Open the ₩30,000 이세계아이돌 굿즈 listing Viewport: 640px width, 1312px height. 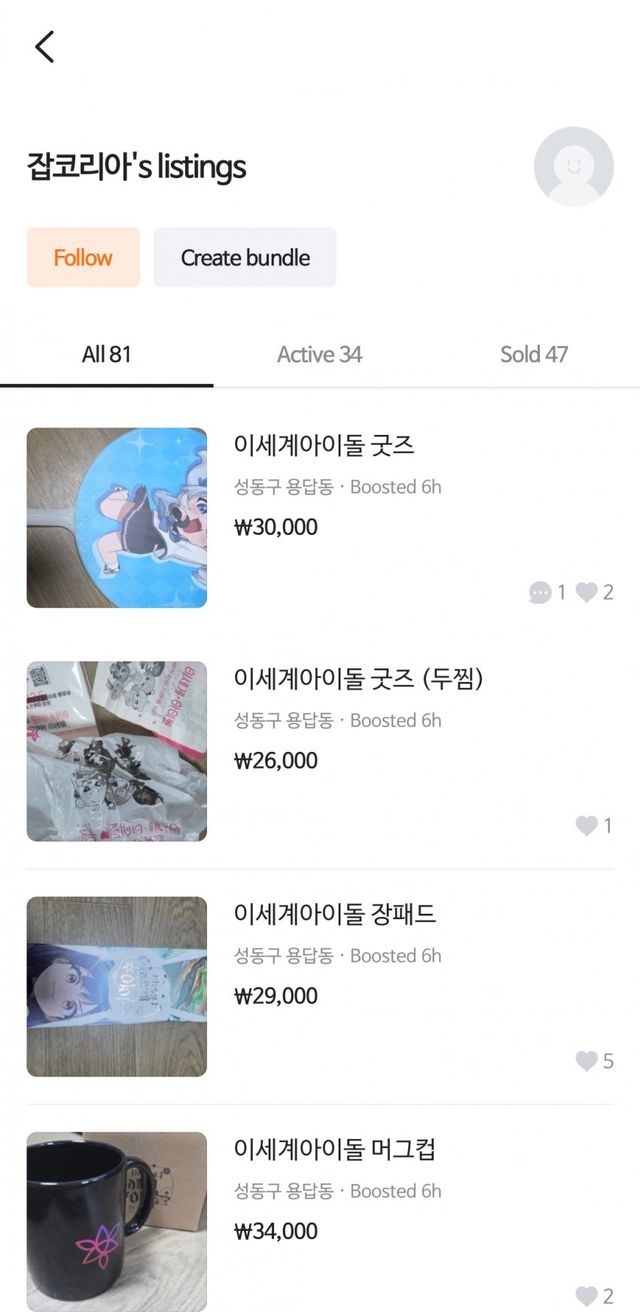(x=324, y=445)
